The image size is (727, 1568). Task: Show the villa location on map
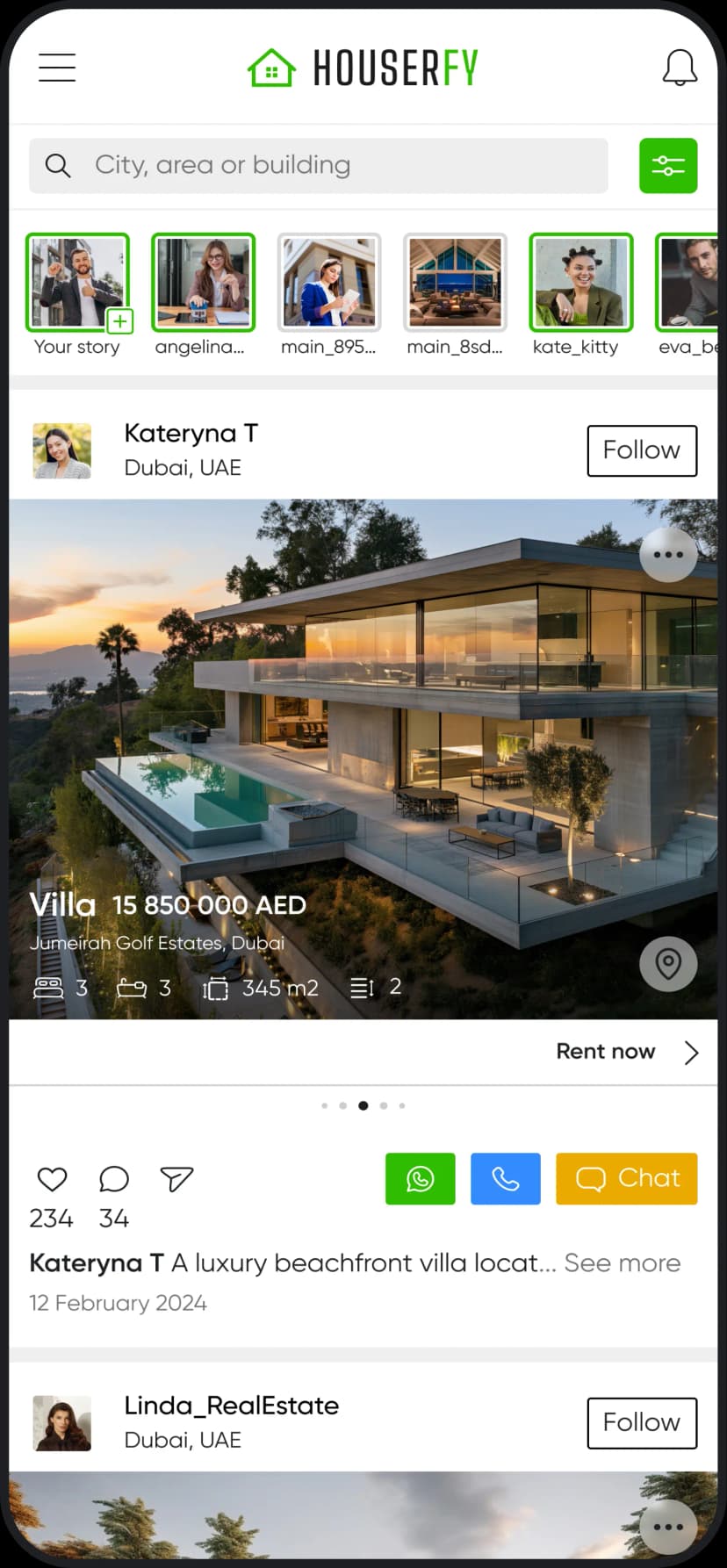click(x=668, y=964)
